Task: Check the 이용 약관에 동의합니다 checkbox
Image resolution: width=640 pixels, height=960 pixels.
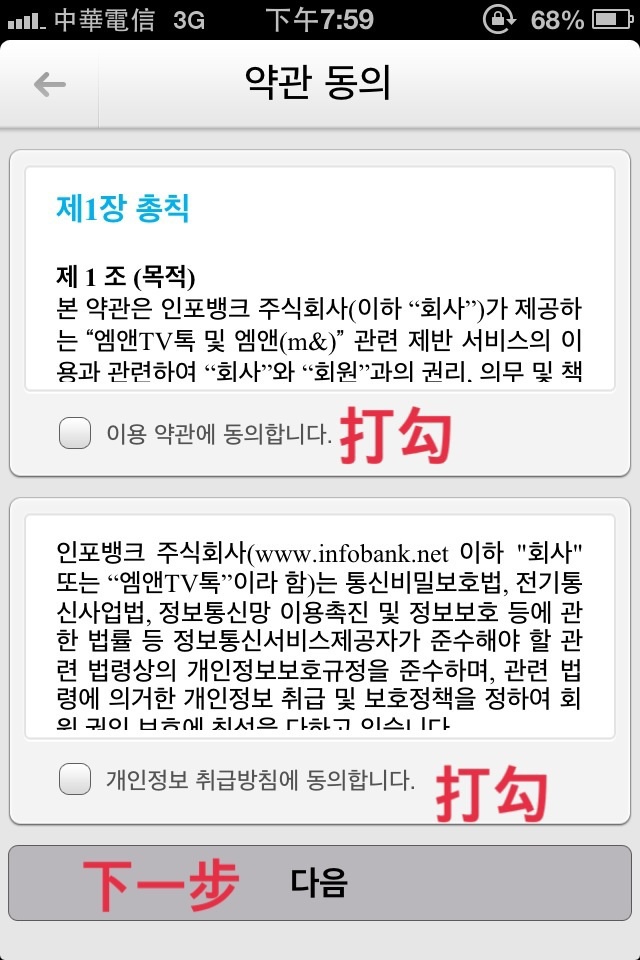Action: (x=75, y=434)
